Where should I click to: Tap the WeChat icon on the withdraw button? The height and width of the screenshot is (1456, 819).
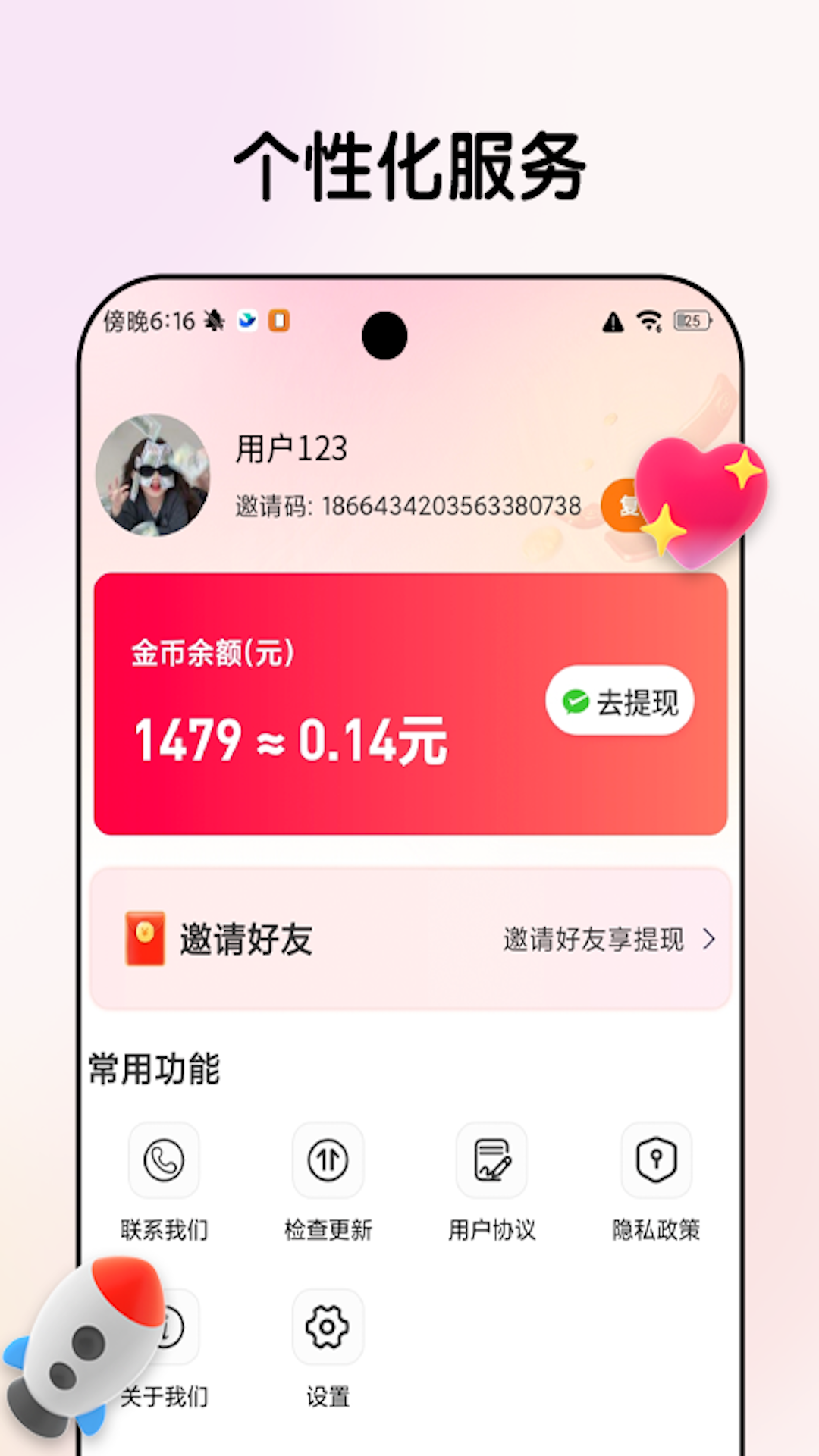[x=578, y=701]
